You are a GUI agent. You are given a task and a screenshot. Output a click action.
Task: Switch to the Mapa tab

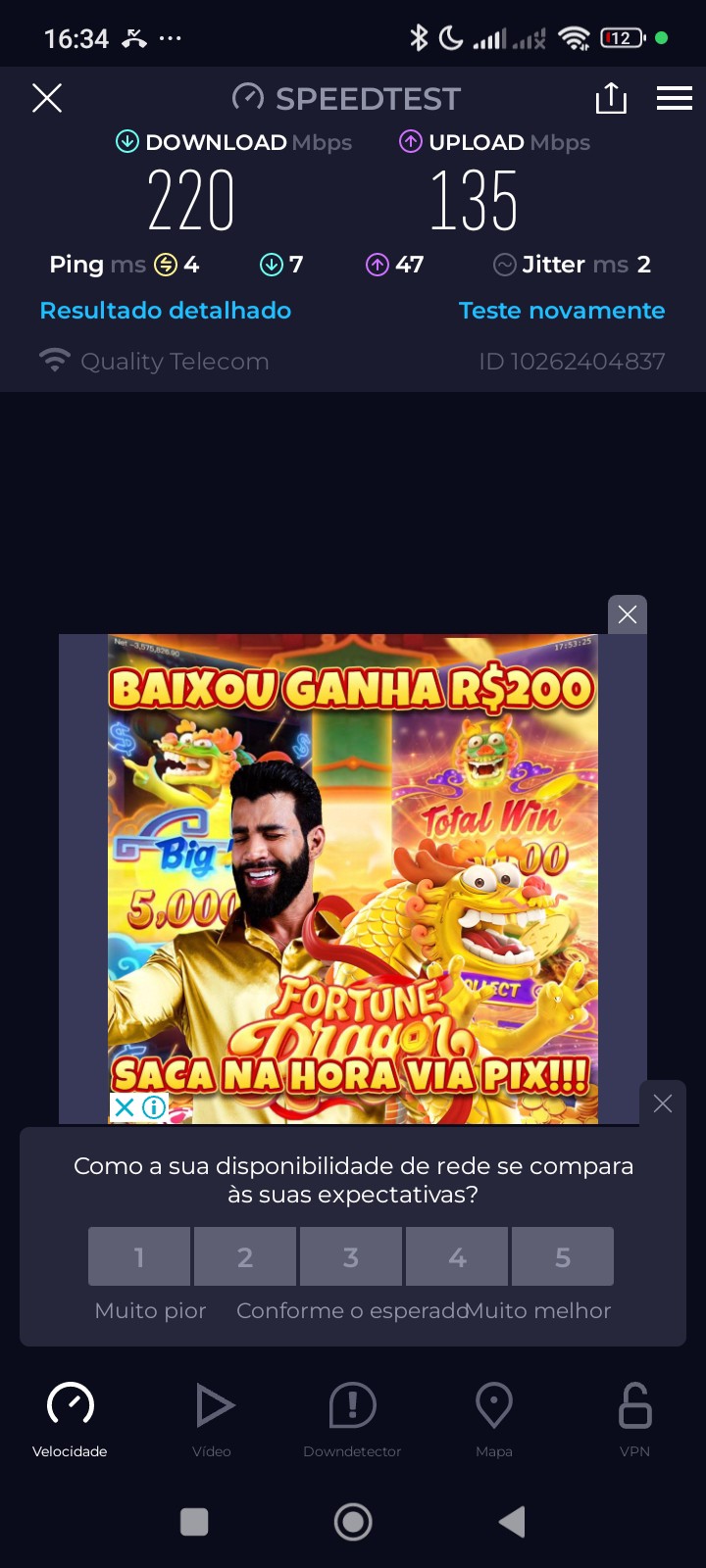[x=494, y=1418]
